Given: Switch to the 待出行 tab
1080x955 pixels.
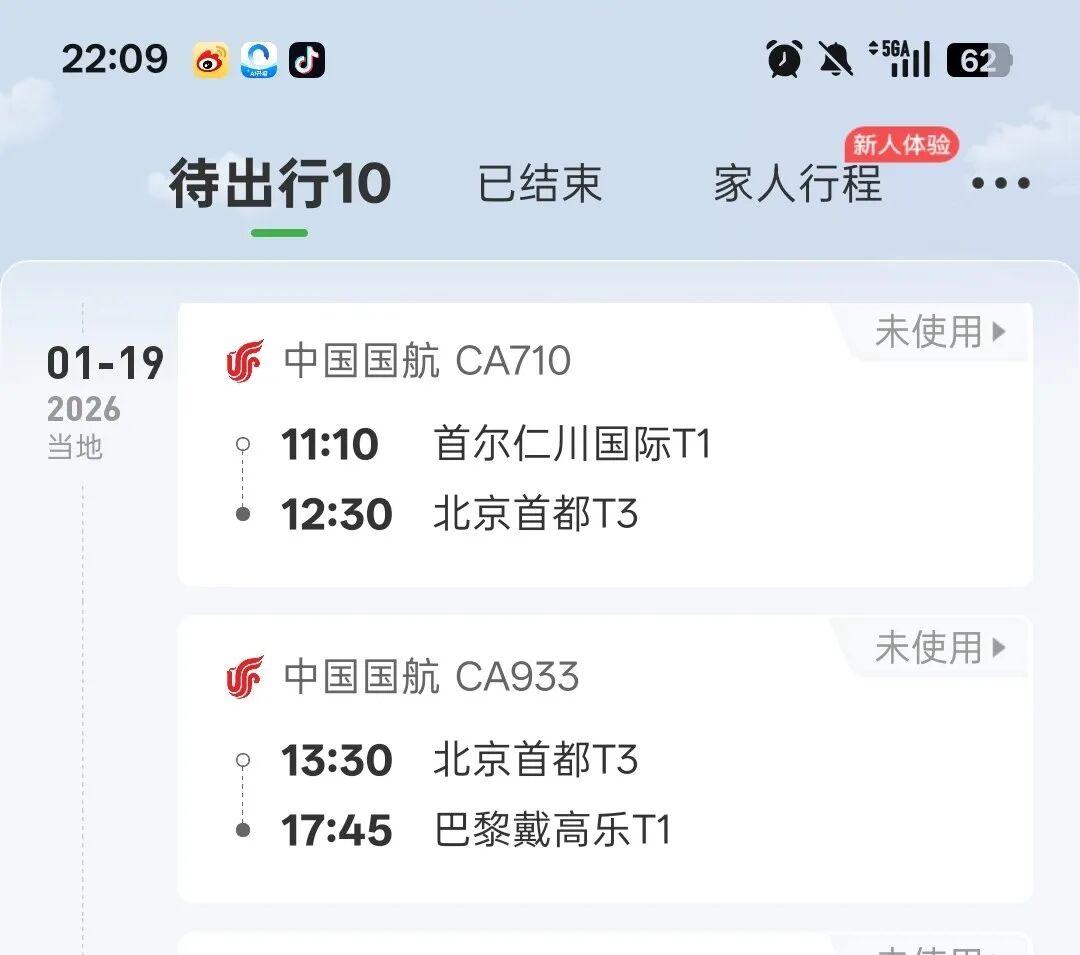Looking at the screenshot, I should [279, 185].
